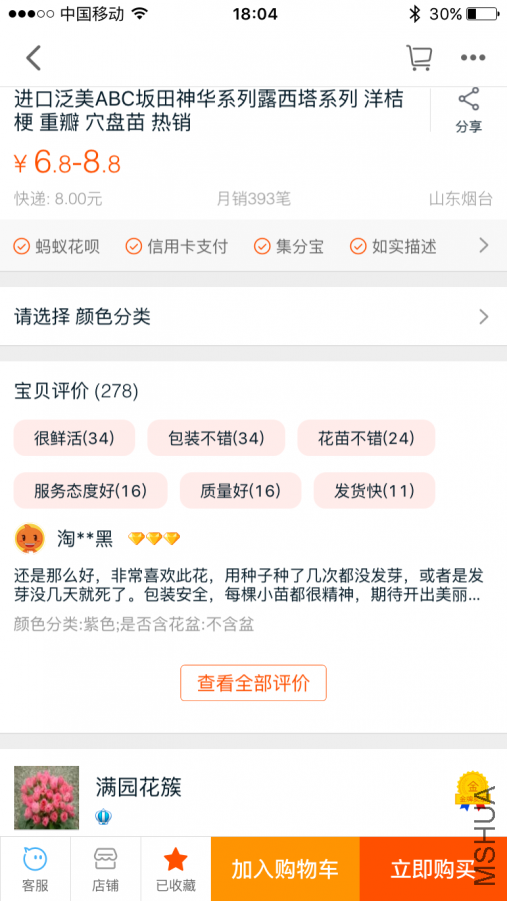Go back using the top-left arrow

point(33,58)
